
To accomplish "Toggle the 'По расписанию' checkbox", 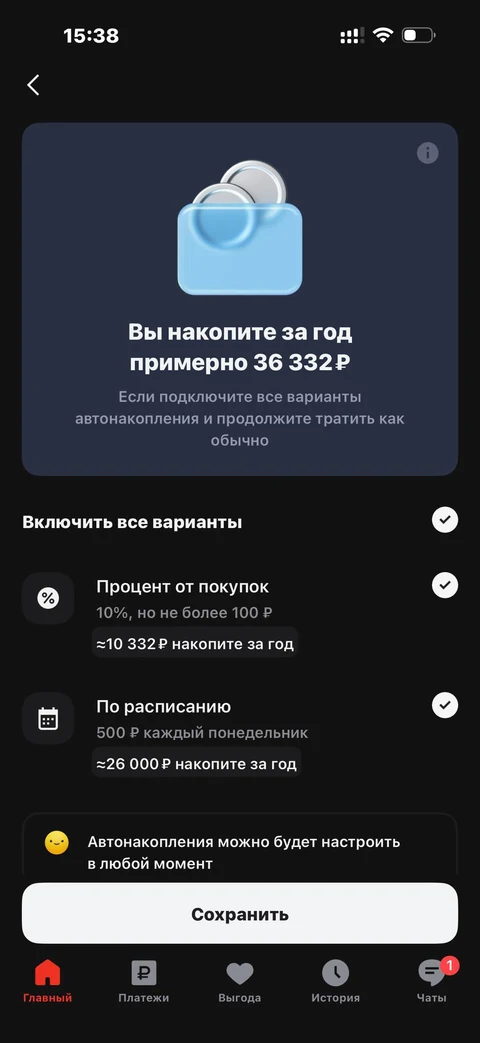I will 445,705.
